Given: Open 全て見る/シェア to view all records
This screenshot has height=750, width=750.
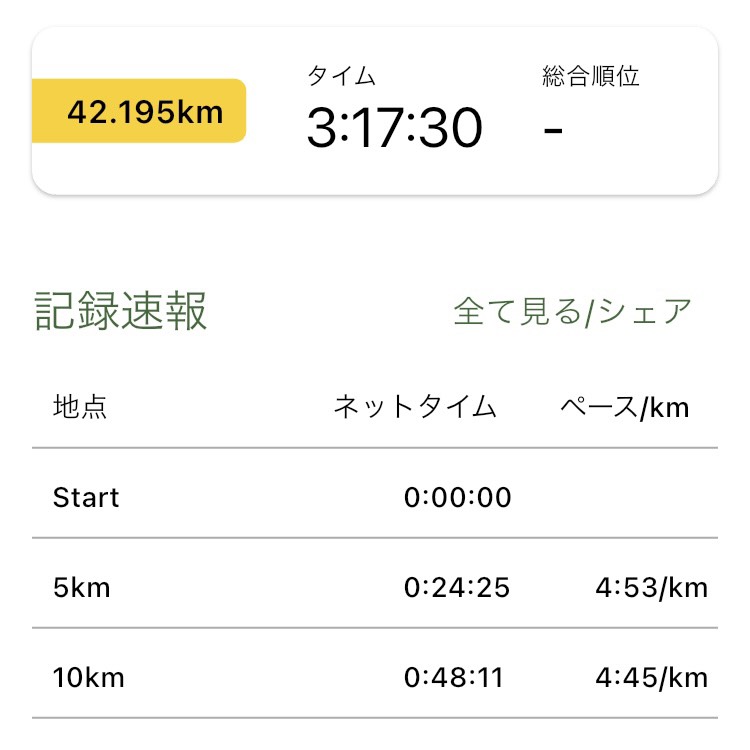Looking at the screenshot, I should (x=572, y=311).
